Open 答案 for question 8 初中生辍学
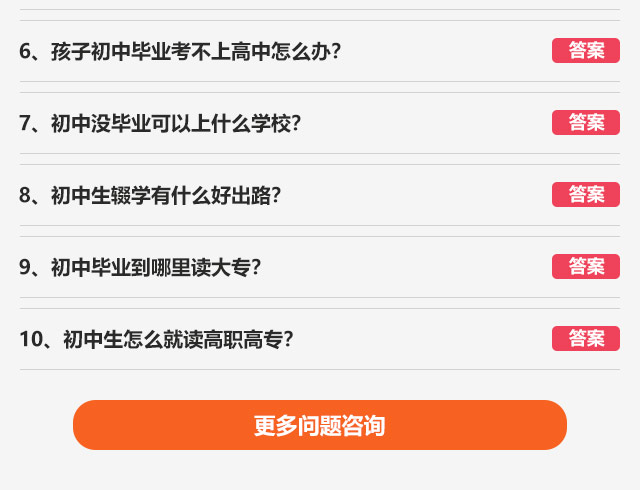The width and height of the screenshot is (640, 490). pyautogui.click(x=586, y=195)
